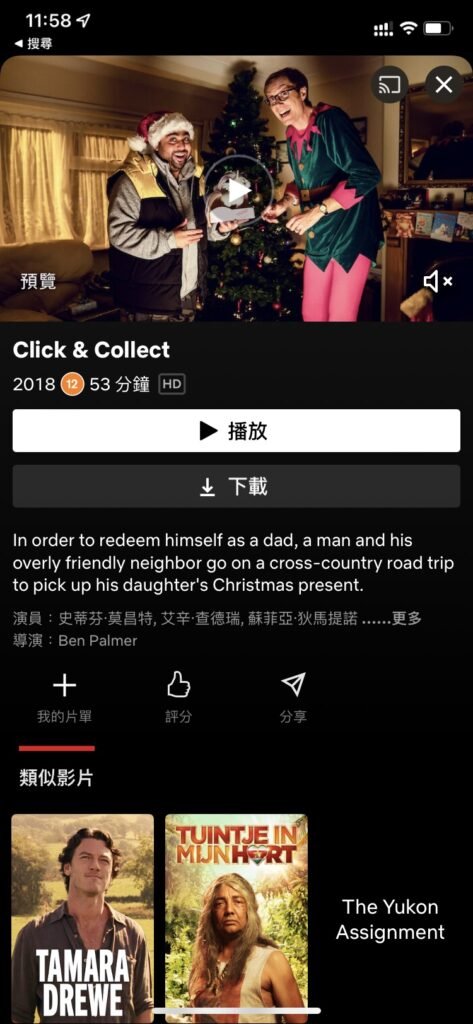The height and width of the screenshot is (1024, 473).
Task: Rate this title with thumbs up
Action: tap(178, 698)
